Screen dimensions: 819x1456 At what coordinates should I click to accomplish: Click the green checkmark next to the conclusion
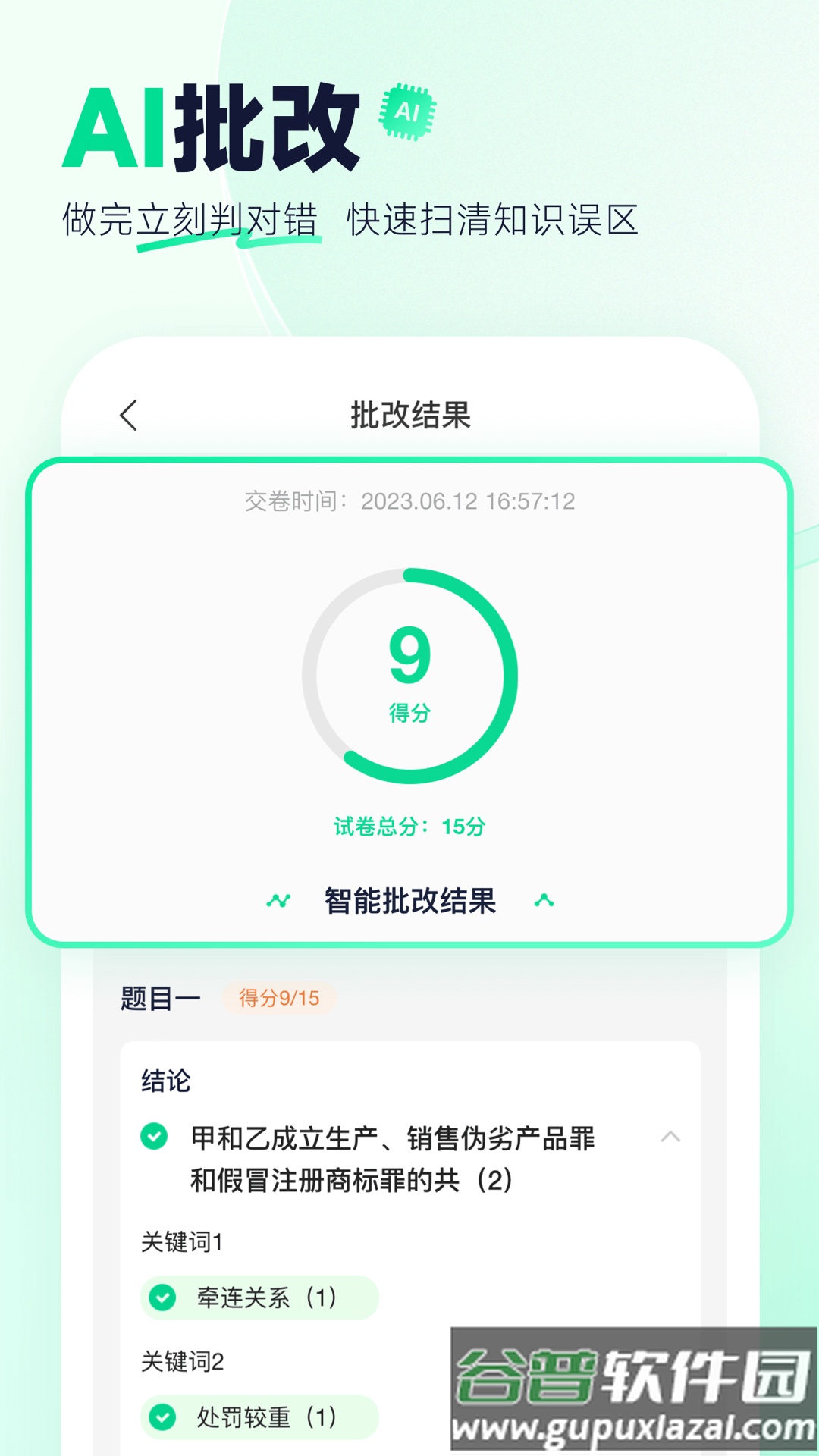pyautogui.click(x=154, y=1135)
